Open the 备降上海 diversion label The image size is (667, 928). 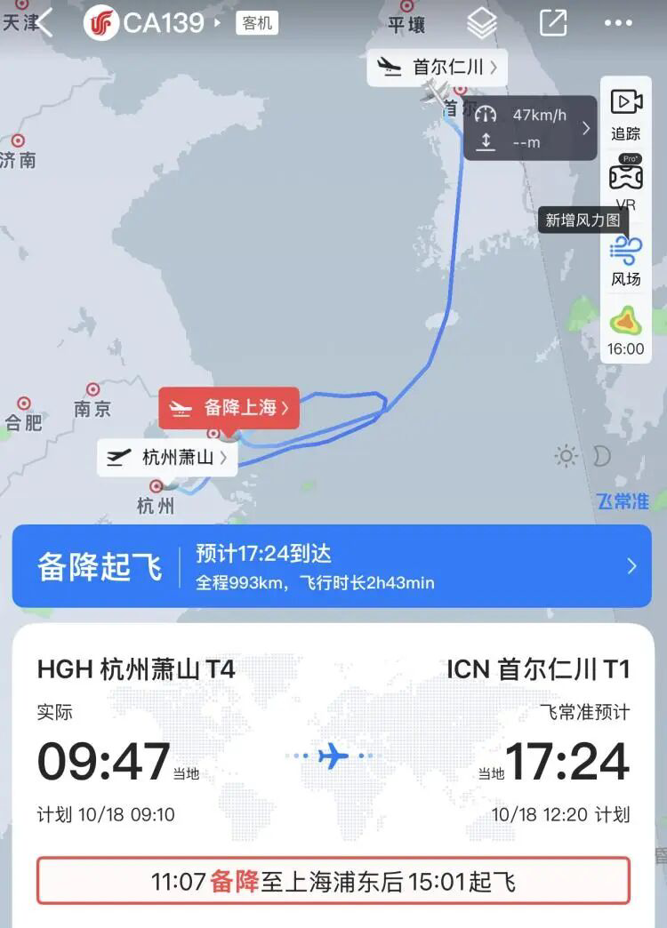(x=229, y=408)
